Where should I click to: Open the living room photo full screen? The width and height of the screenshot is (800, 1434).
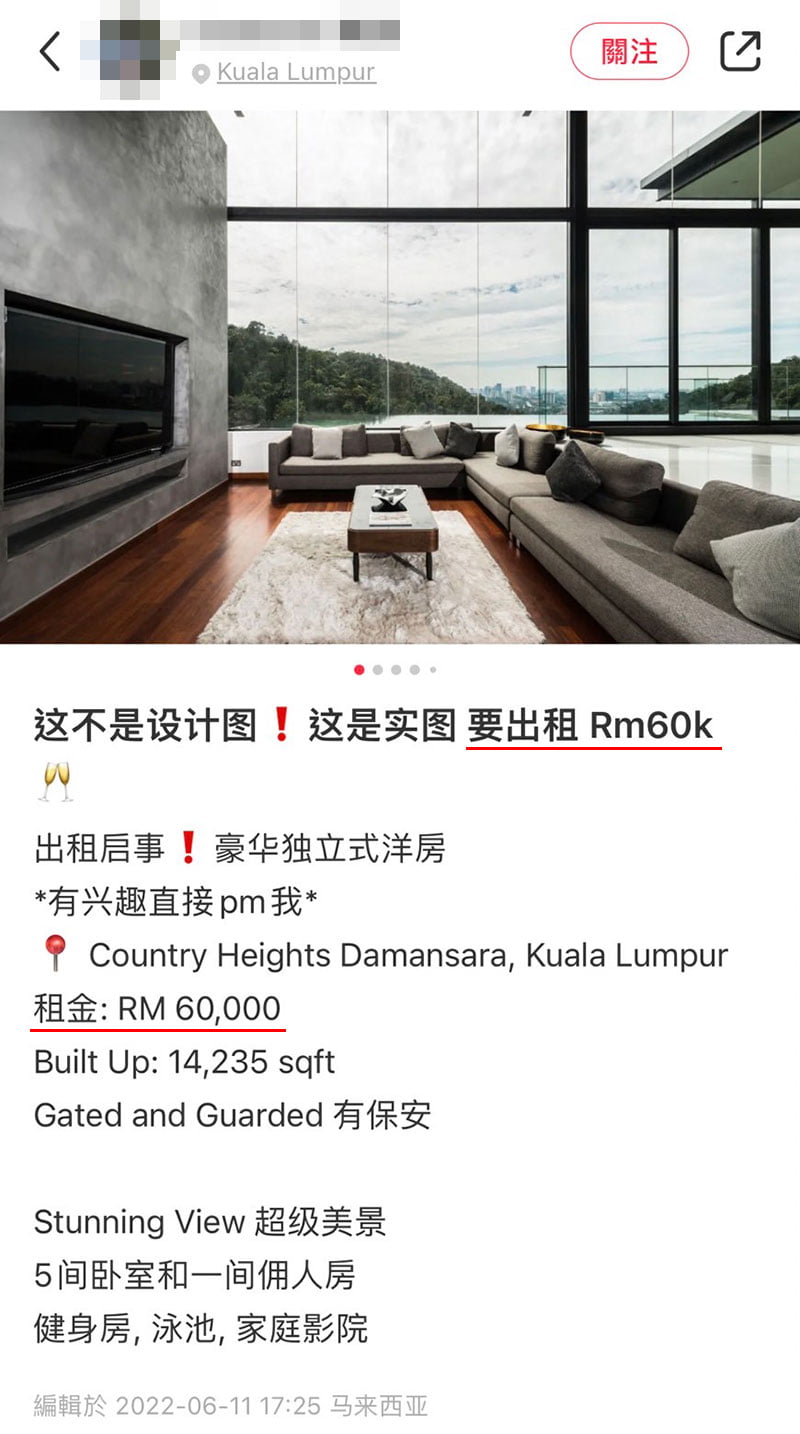pos(400,377)
